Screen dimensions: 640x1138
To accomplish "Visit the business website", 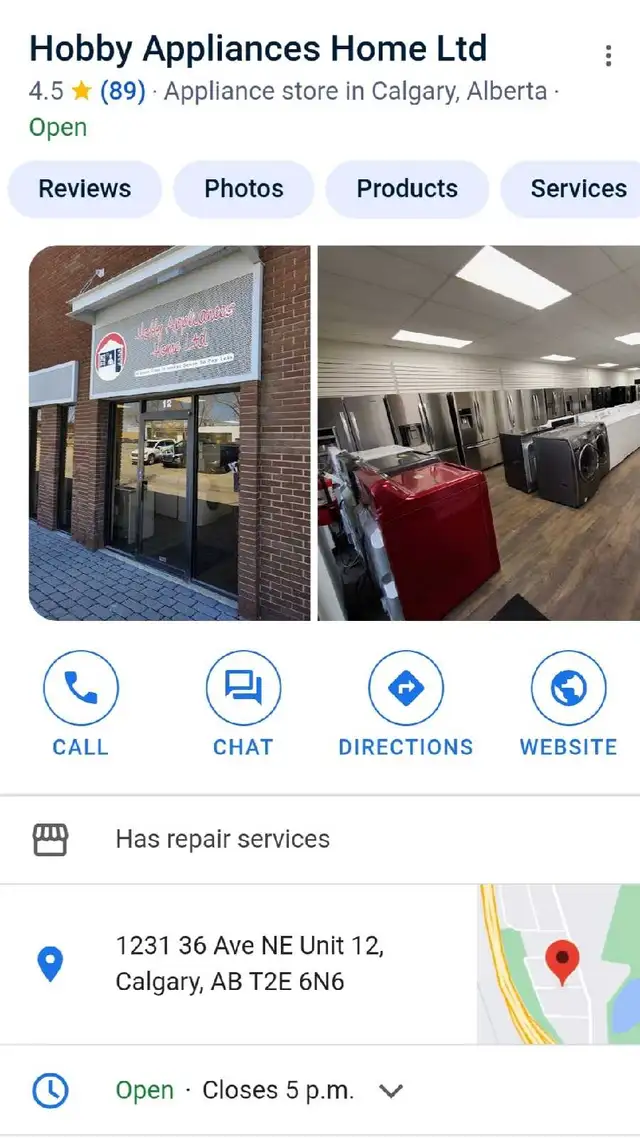I will tap(568, 703).
